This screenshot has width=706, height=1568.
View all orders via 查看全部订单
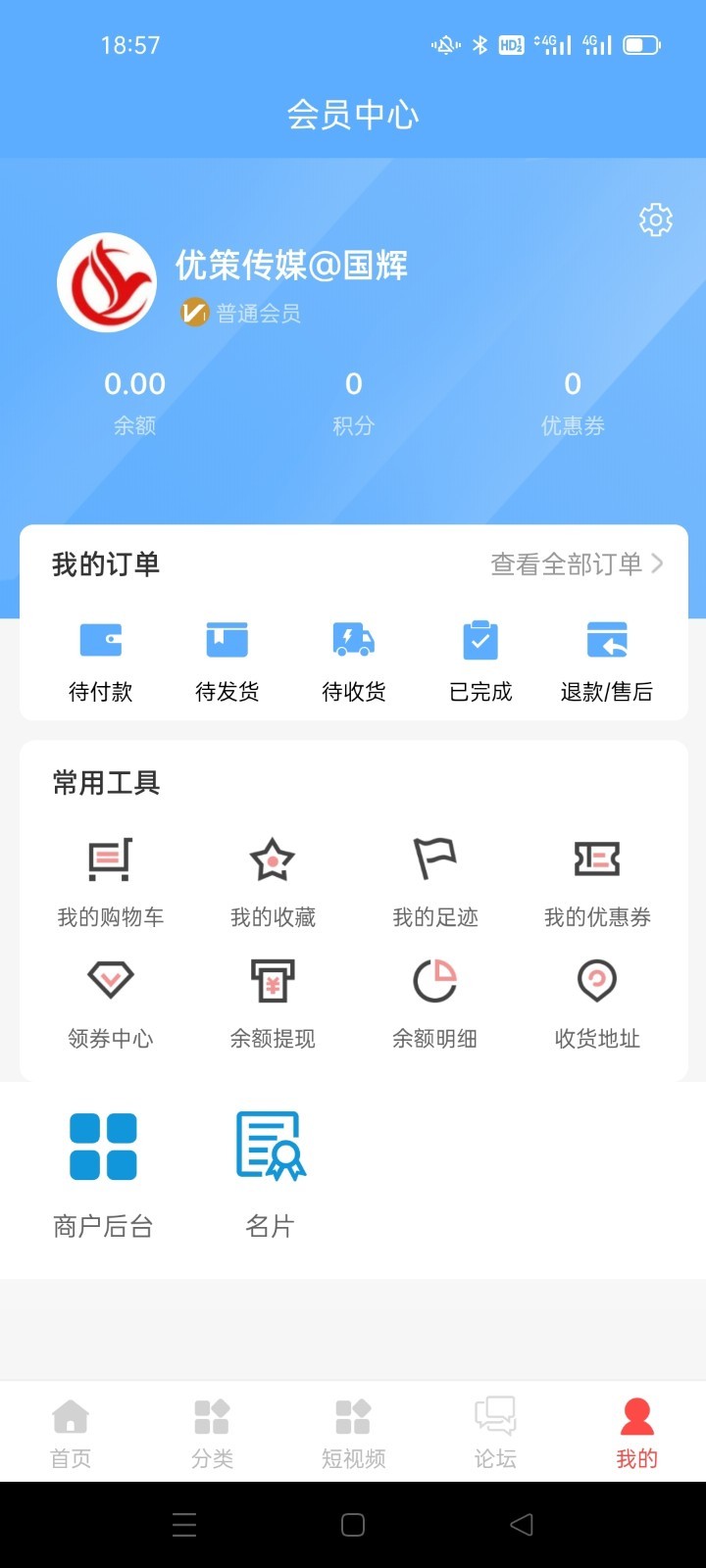[577, 563]
